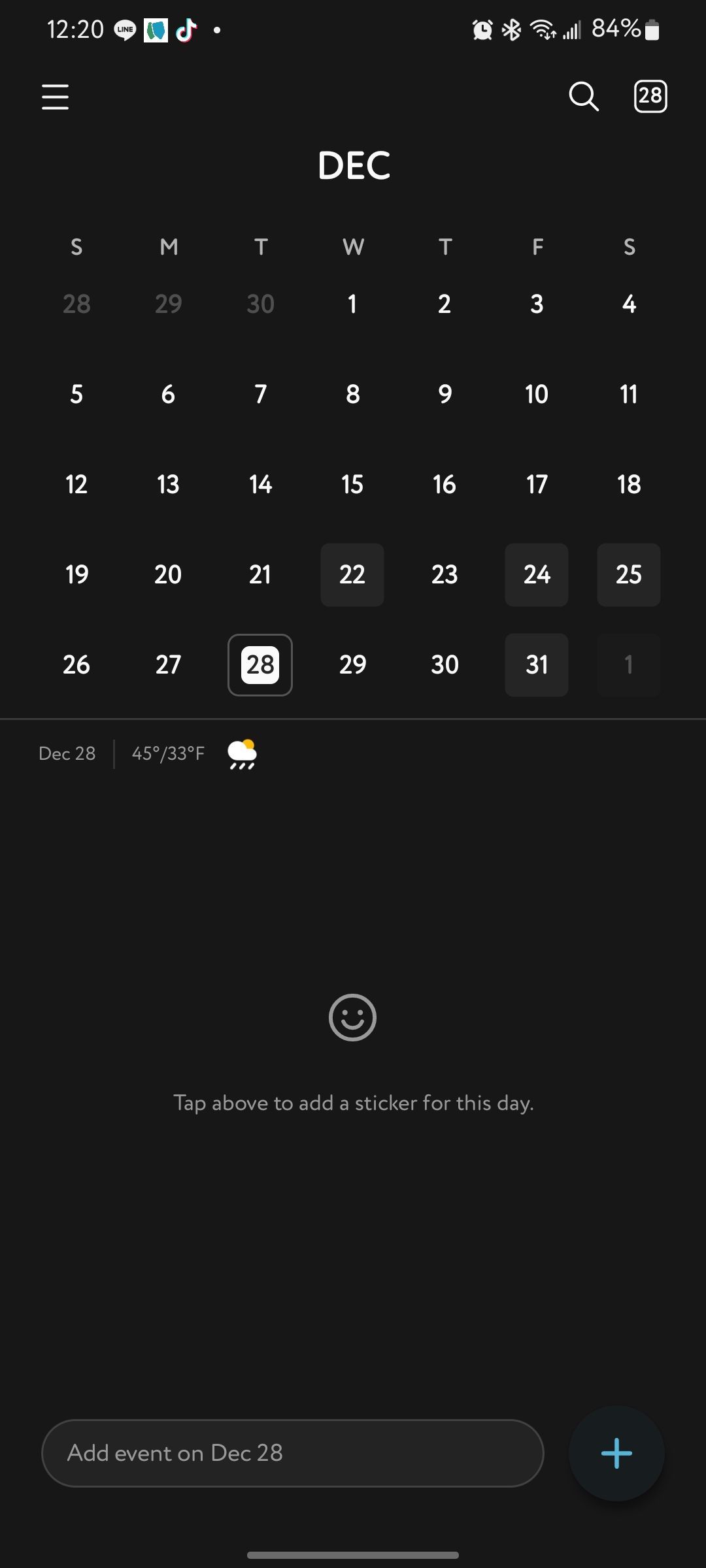The image size is (706, 1568).
Task: Create a new event with the plus button
Action: pos(616,1453)
